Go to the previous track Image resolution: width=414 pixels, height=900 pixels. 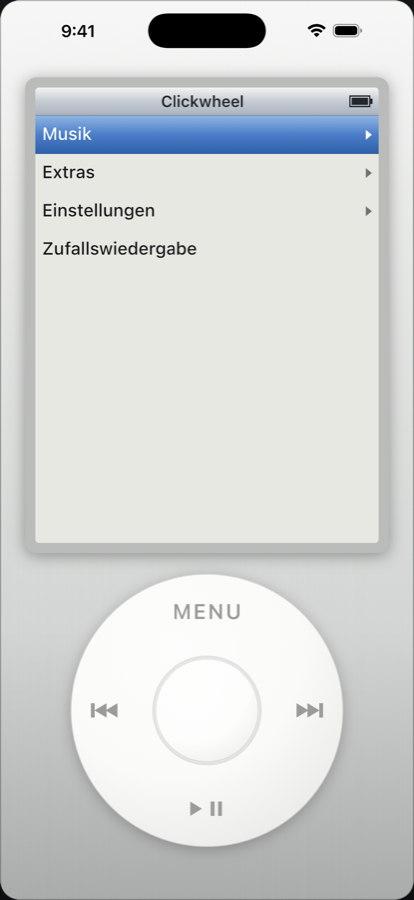click(x=104, y=711)
